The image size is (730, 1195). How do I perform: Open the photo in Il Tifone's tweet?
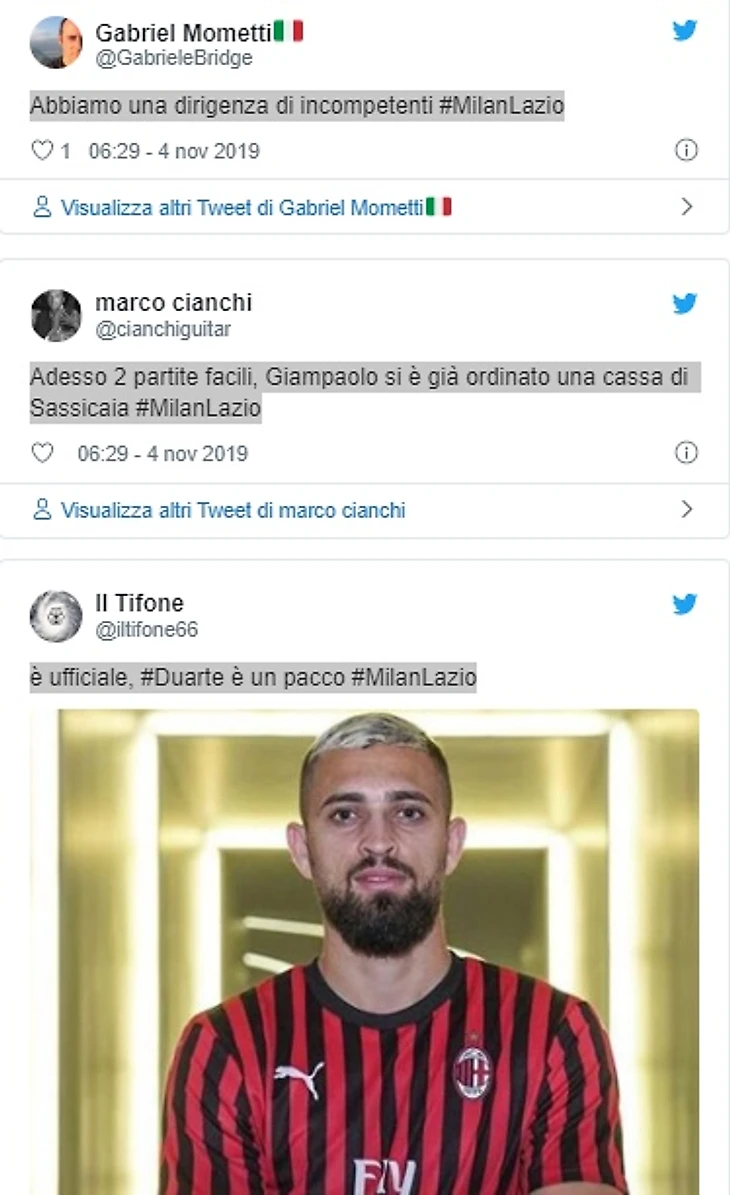point(365,950)
